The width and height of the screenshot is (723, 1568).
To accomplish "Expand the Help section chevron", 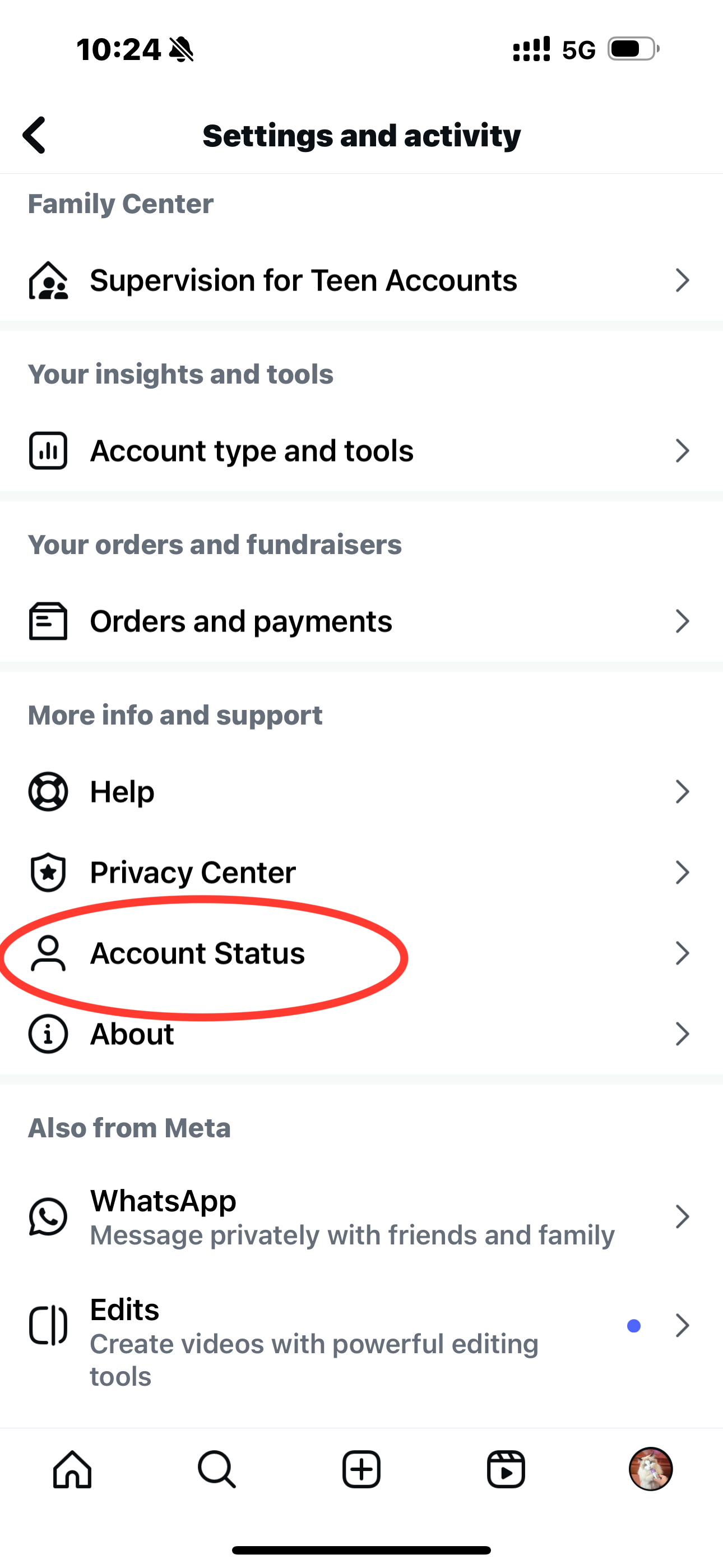I will (x=682, y=791).
